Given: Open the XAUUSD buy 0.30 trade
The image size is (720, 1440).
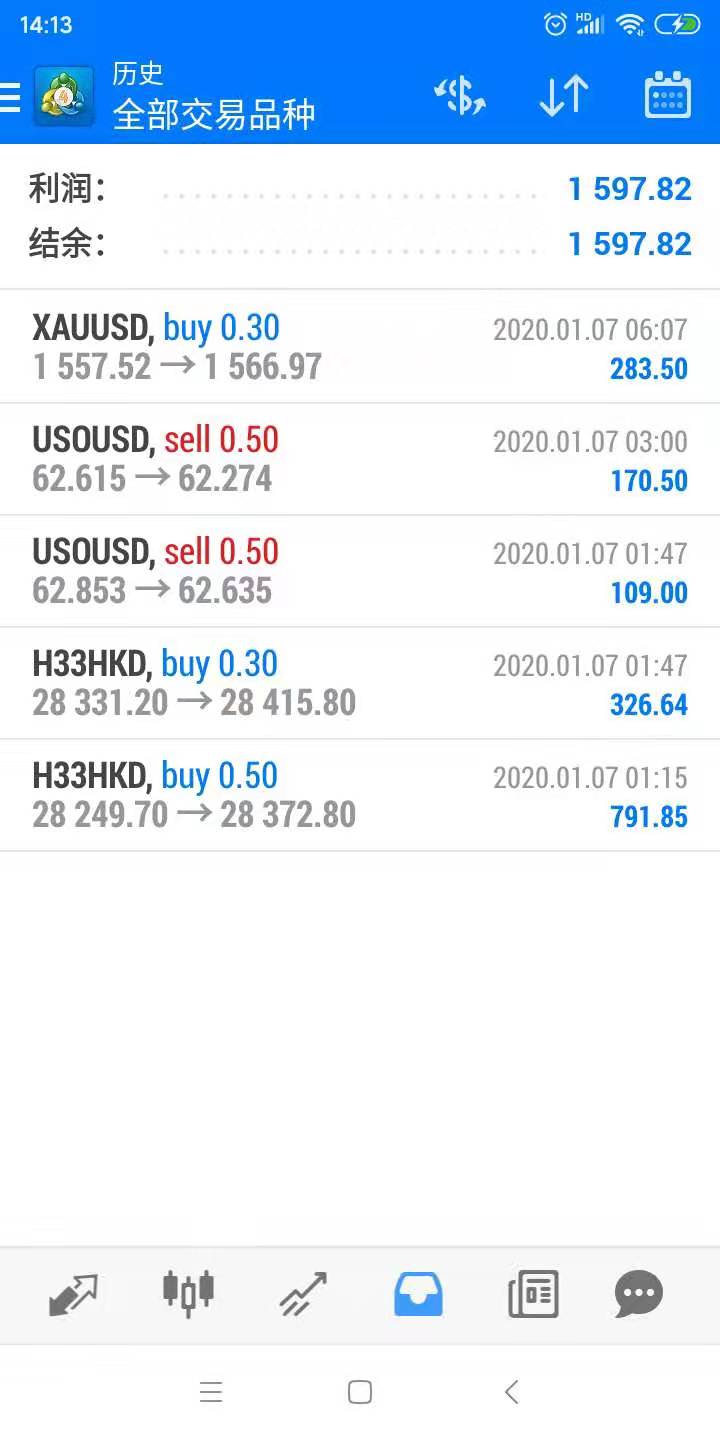Looking at the screenshot, I should tap(360, 347).
